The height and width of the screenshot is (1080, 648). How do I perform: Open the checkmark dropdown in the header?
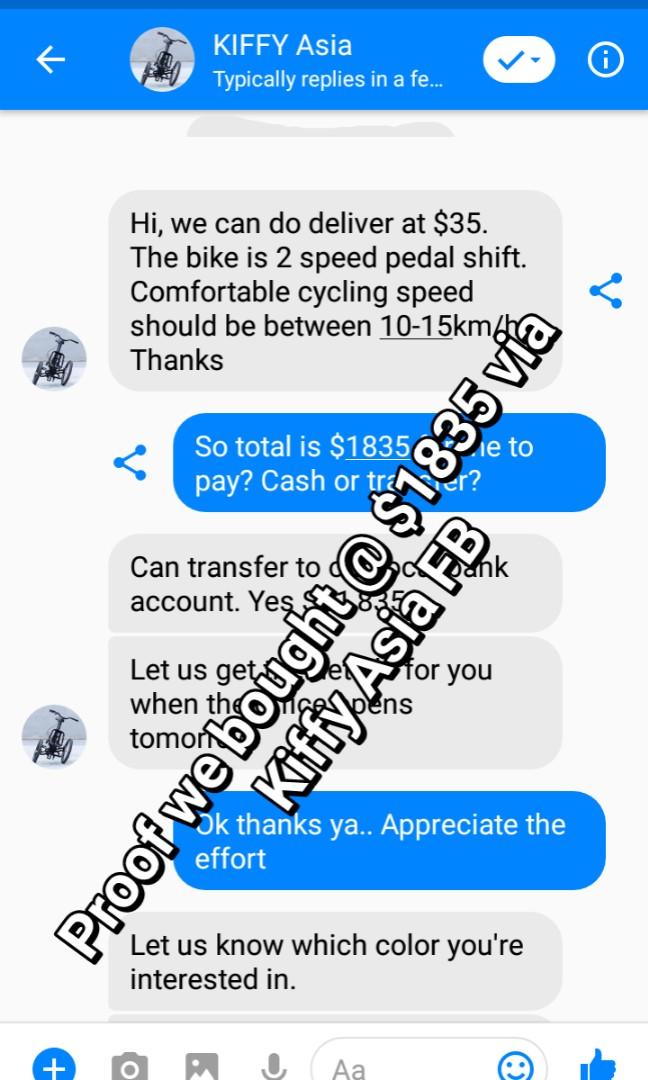pos(518,61)
